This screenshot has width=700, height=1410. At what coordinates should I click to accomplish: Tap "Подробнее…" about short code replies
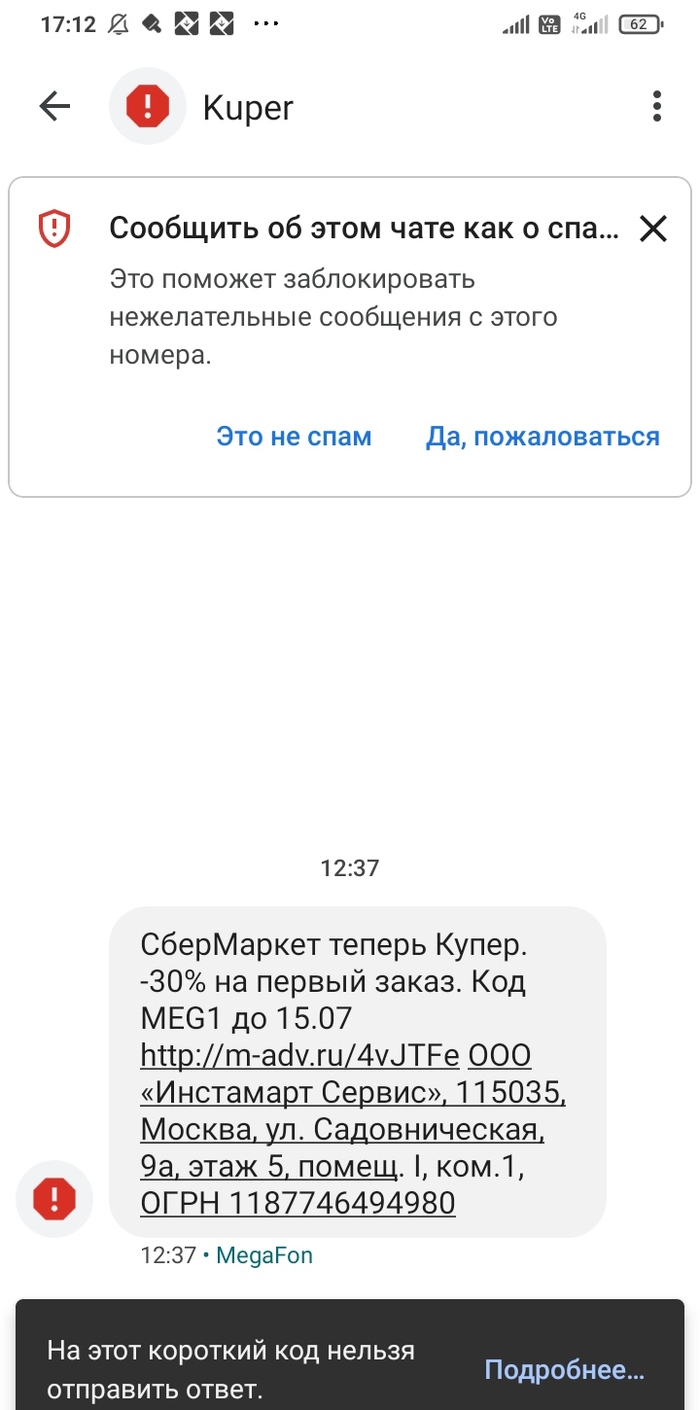tap(564, 1369)
